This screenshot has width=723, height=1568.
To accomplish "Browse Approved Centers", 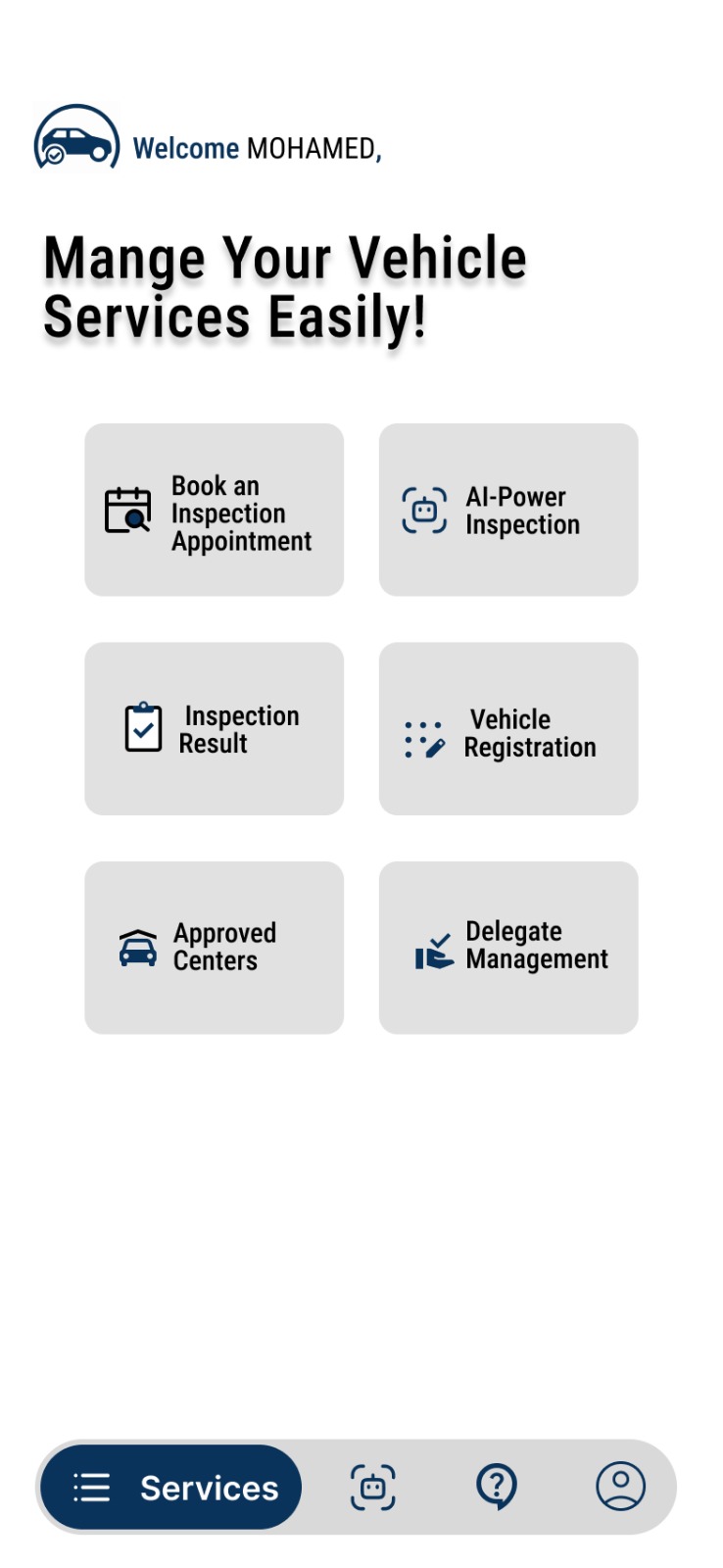I will [215, 947].
